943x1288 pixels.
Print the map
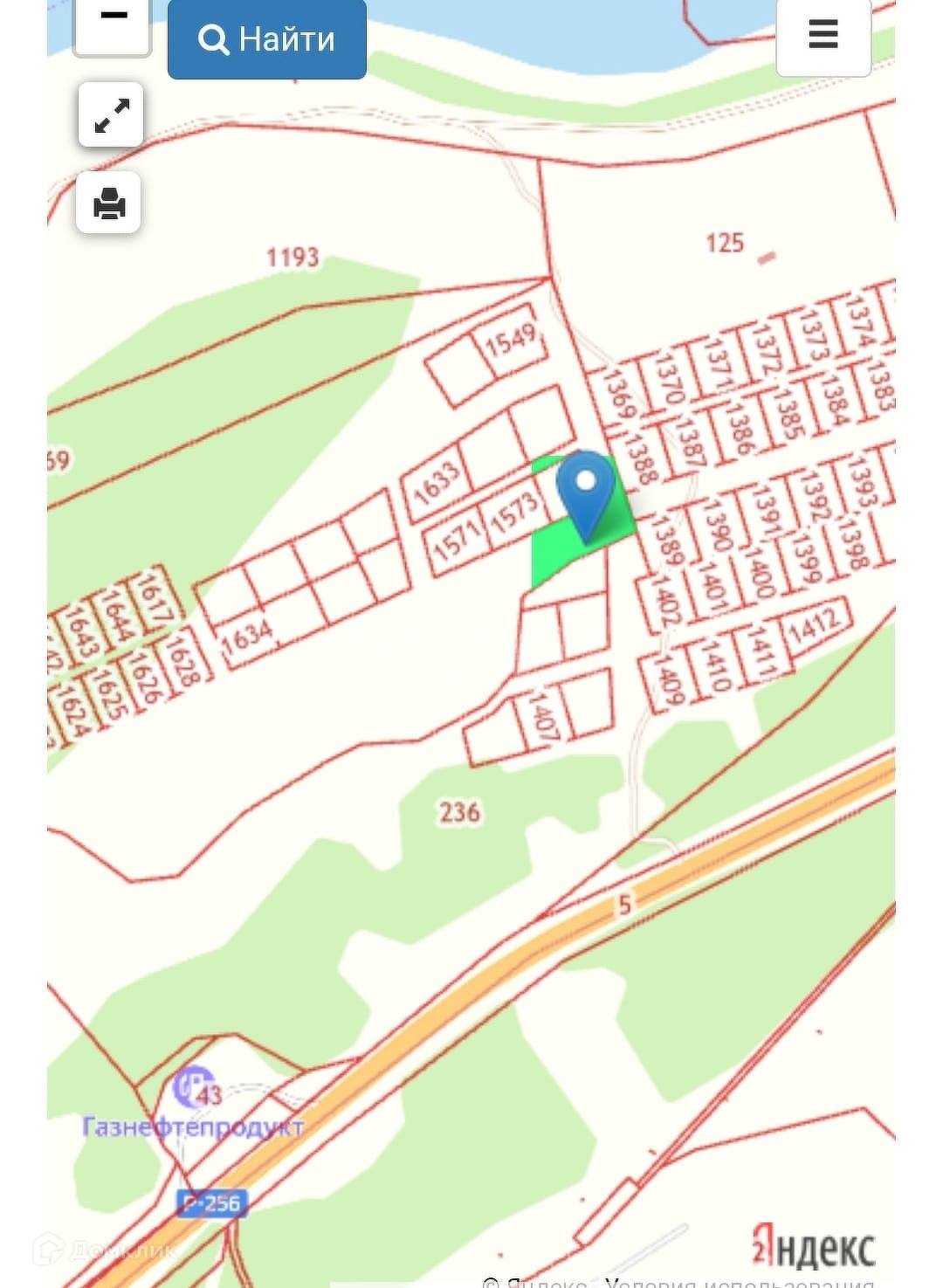(109, 203)
